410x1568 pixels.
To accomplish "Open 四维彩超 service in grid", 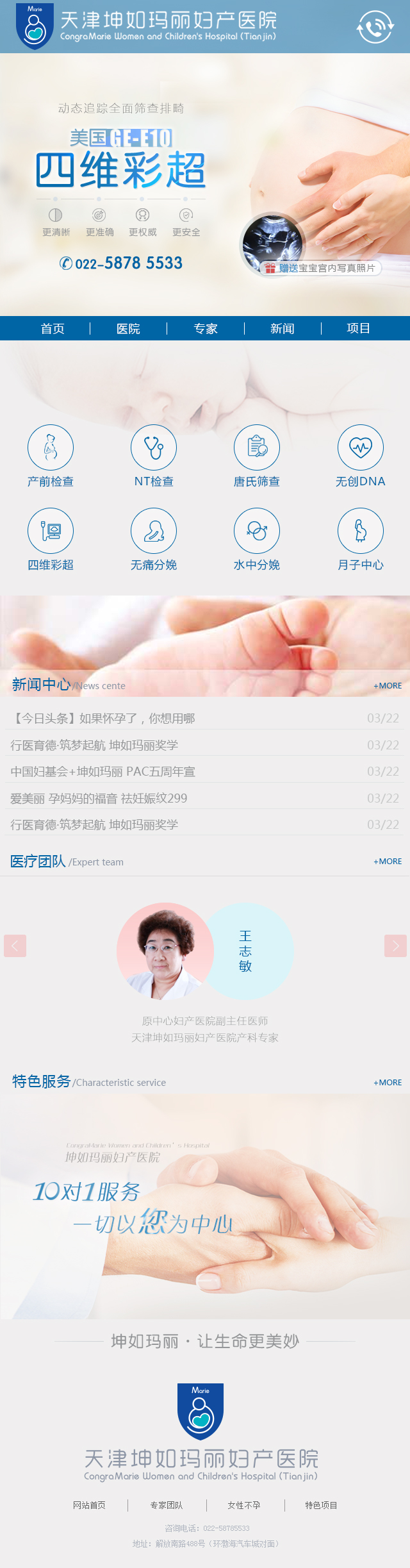I will (51, 531).
